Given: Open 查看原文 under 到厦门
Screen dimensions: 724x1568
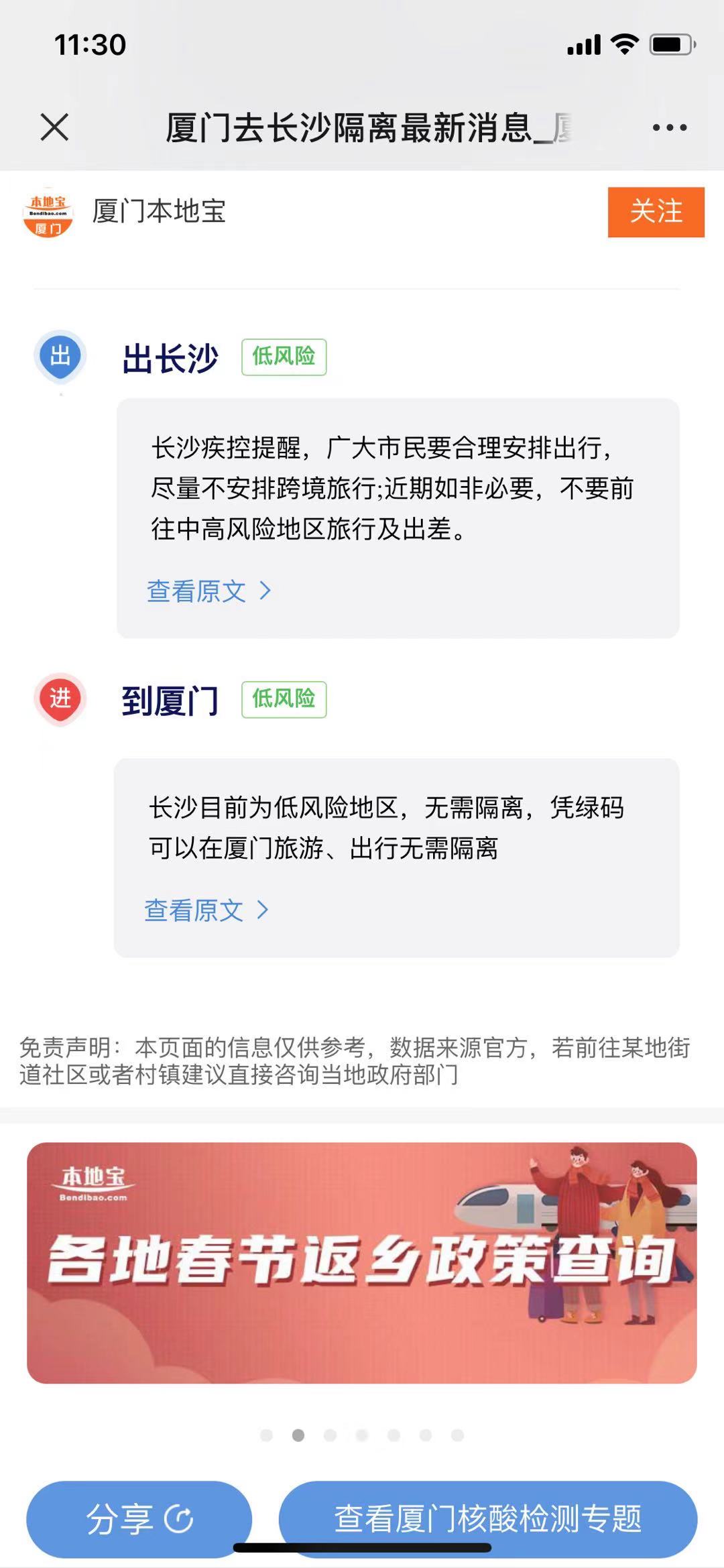Looking at the screenshot, I should point(205,910).
